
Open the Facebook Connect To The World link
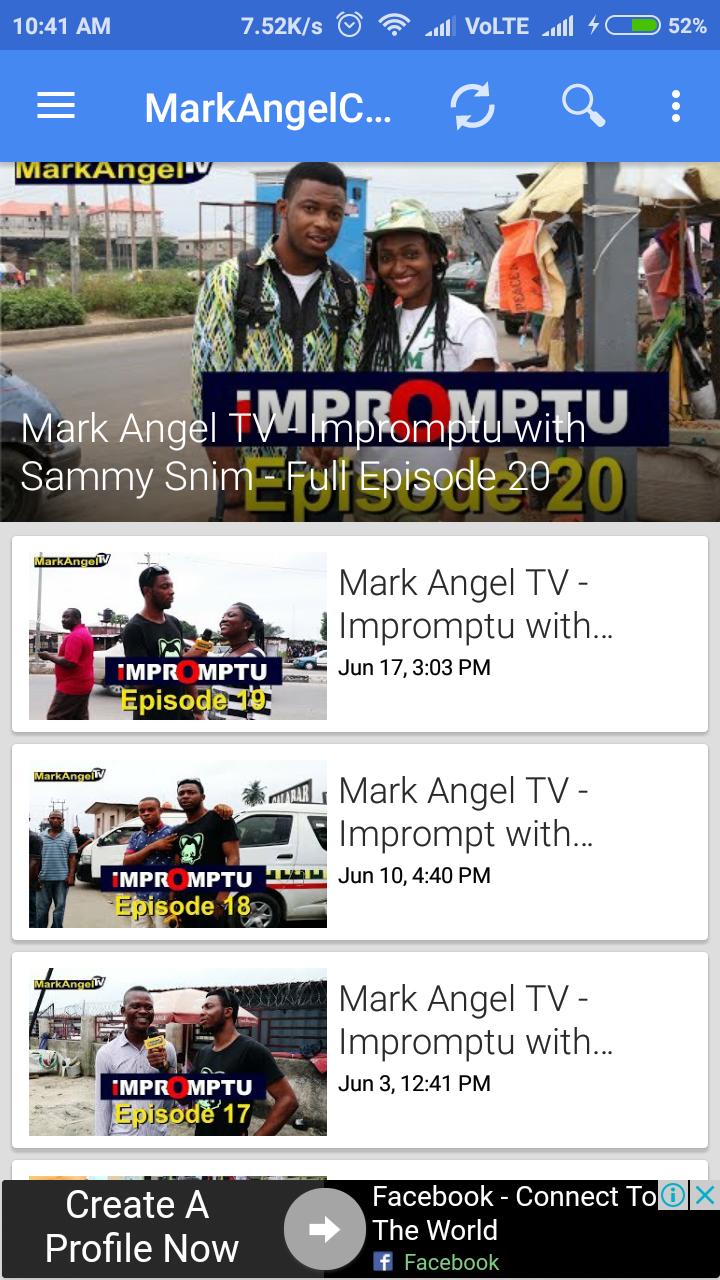coord(500,1212)
